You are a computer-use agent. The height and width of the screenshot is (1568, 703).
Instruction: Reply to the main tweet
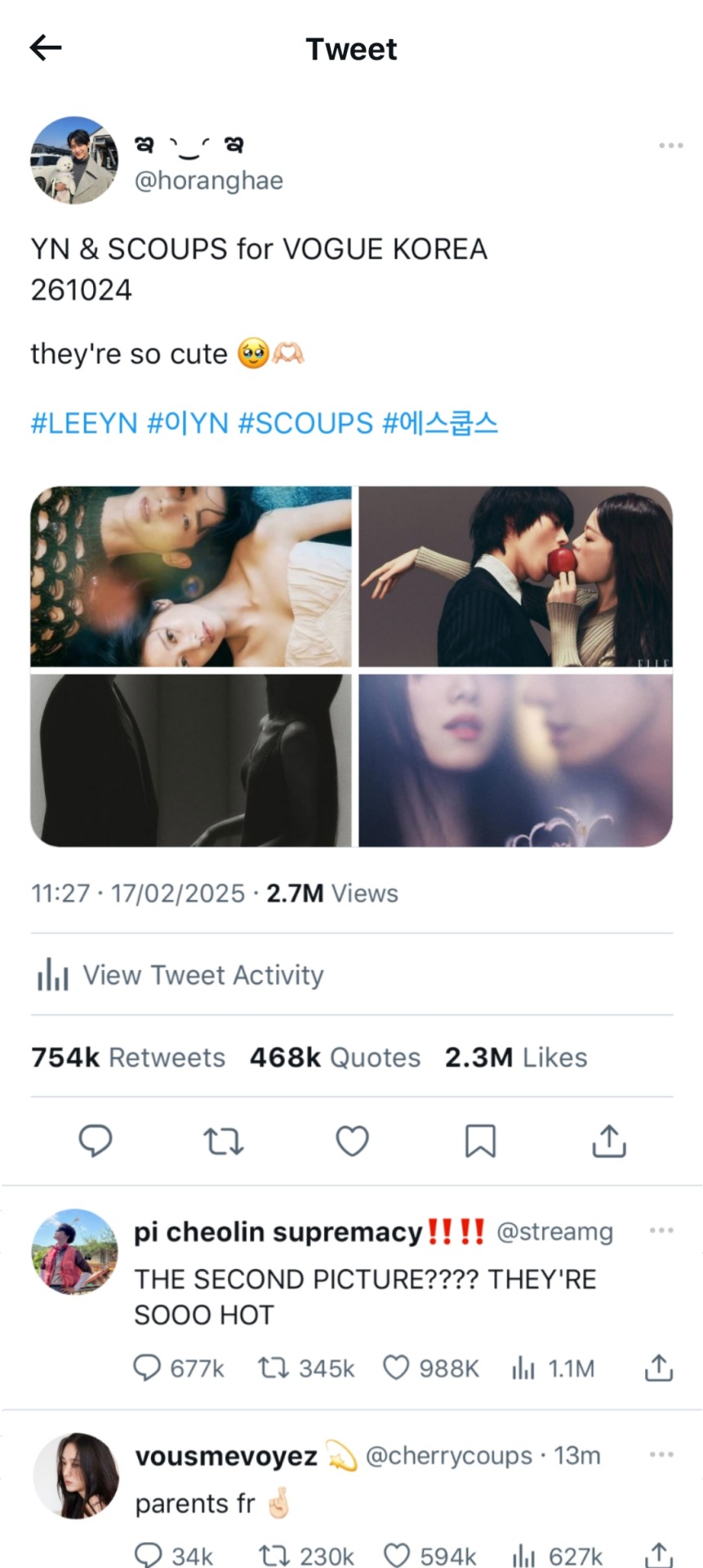click(96, 1141)
